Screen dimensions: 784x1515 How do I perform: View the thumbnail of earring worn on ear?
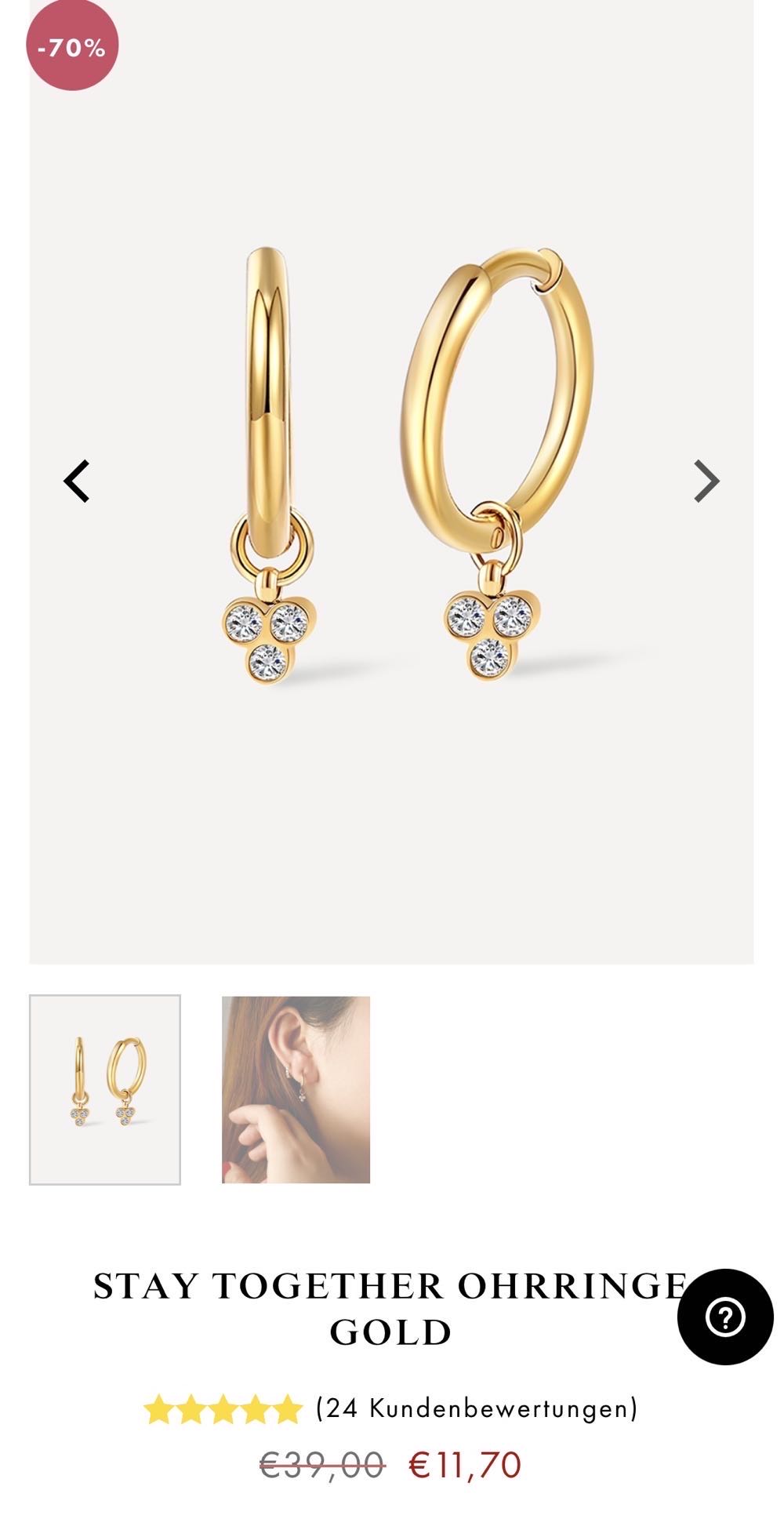point(296,1089)
